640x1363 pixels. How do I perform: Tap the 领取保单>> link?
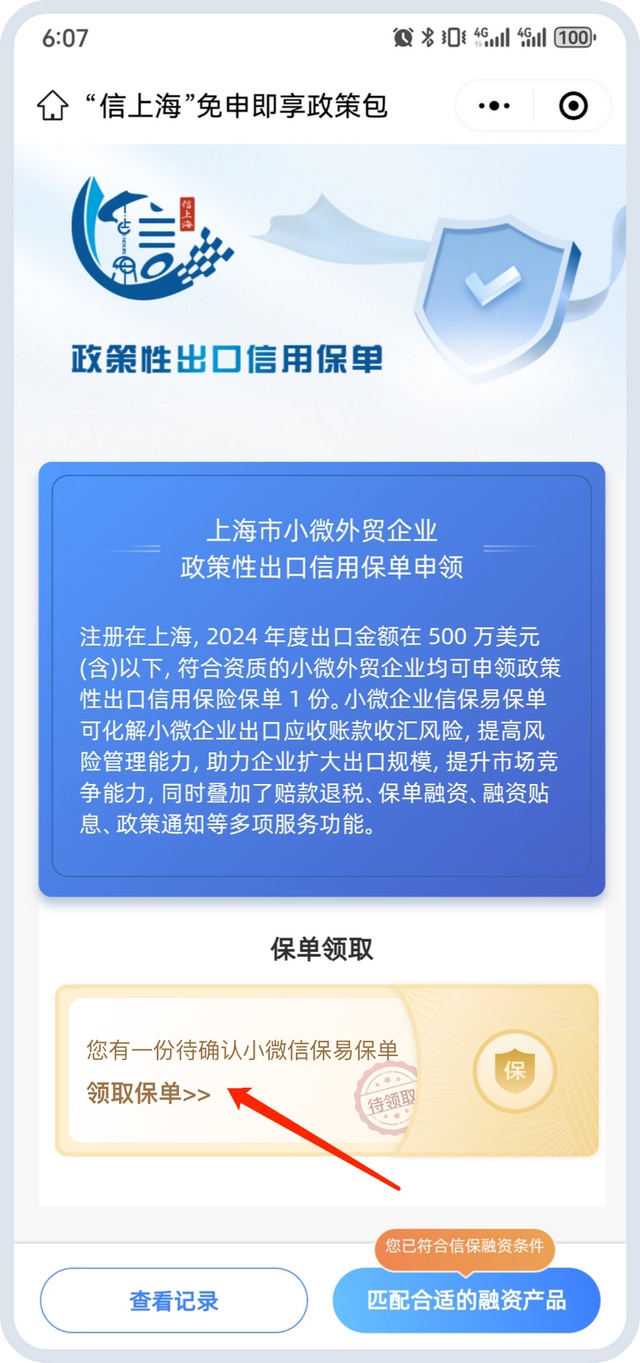(148, 1093)
